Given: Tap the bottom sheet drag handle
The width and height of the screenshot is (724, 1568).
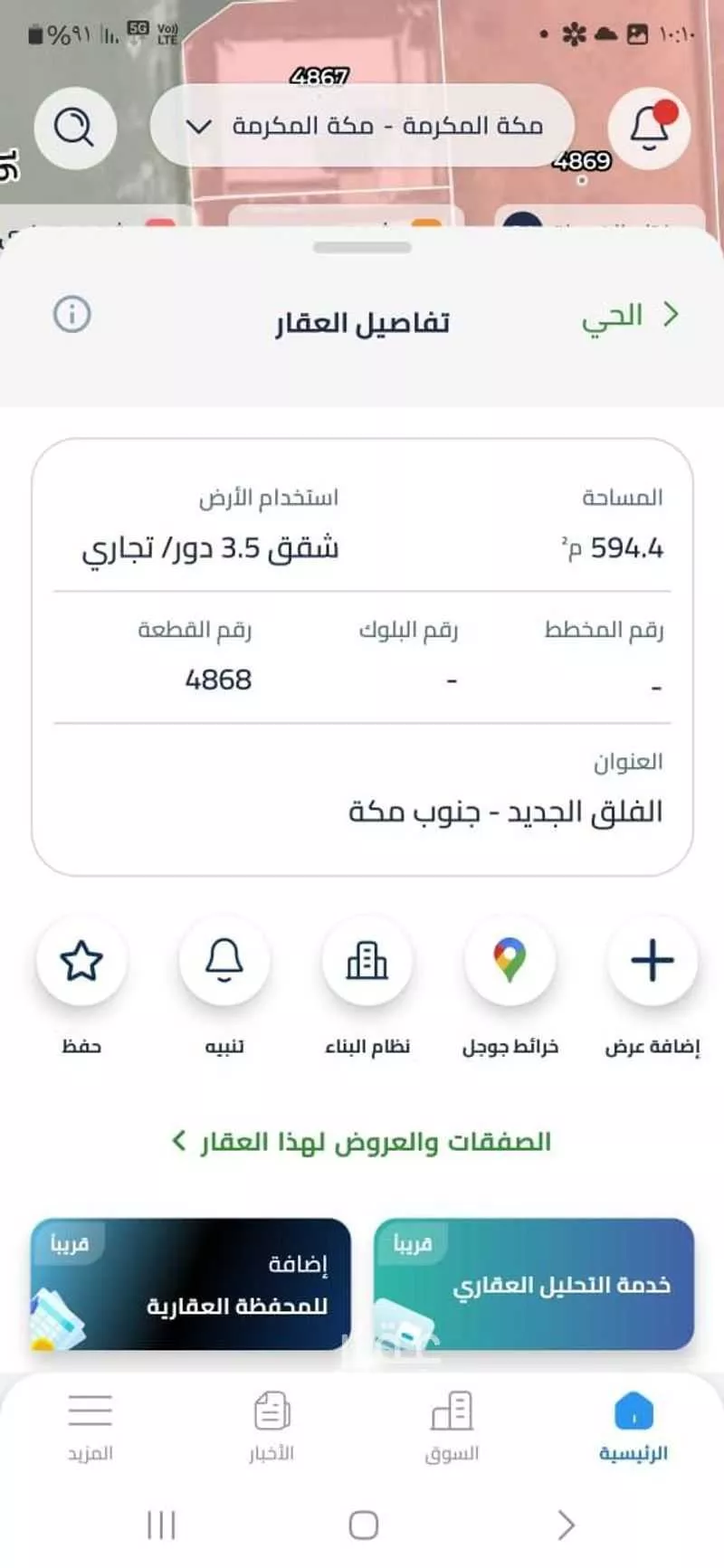Looking at the screenshot, I should click(x=362, y=245).
